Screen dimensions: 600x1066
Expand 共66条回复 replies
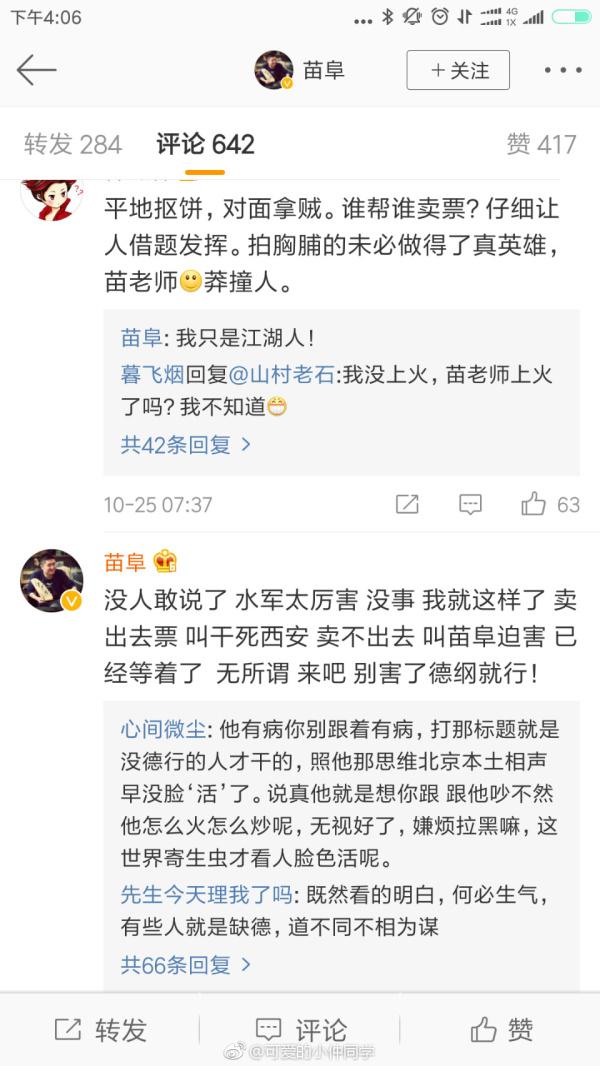[186, 965]
